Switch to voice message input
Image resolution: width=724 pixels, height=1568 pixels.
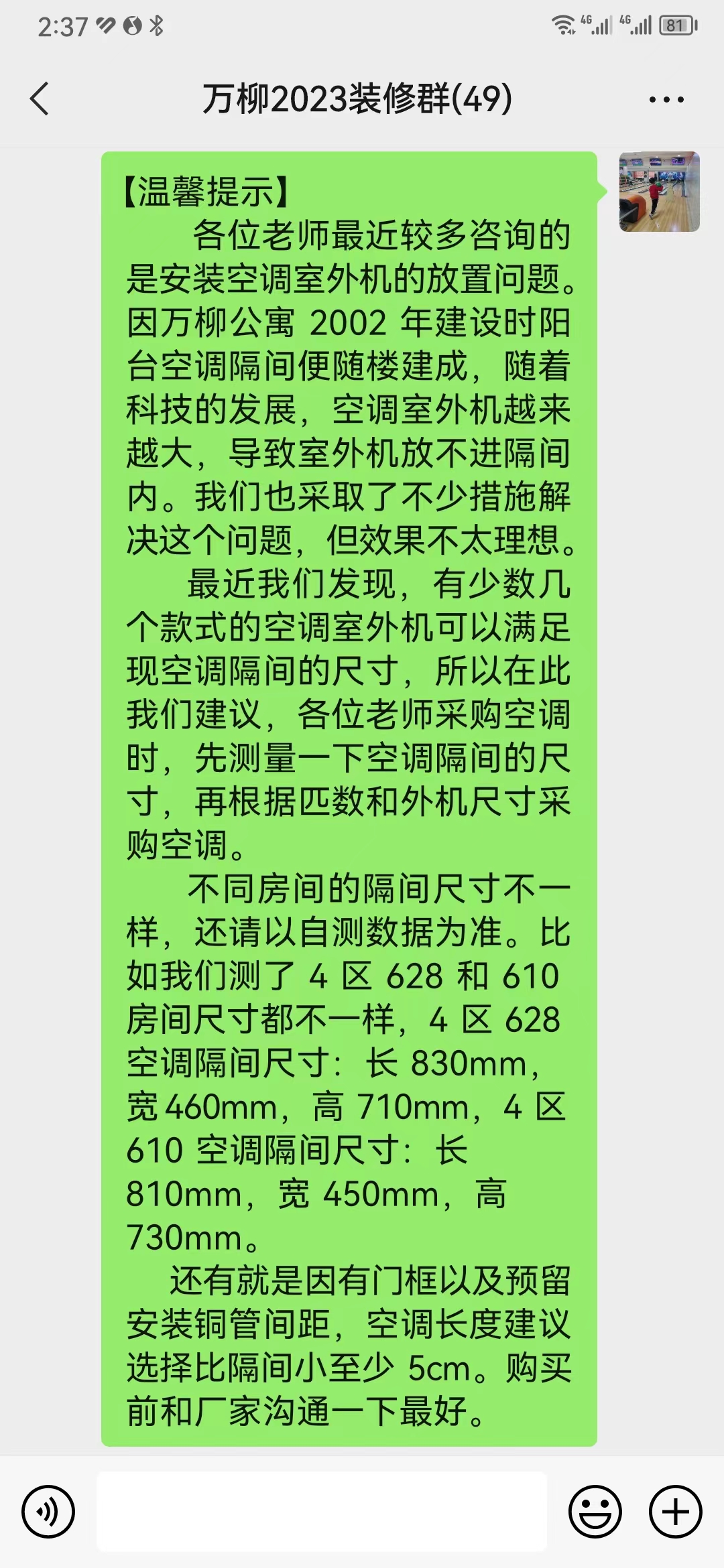[48, 1511]
